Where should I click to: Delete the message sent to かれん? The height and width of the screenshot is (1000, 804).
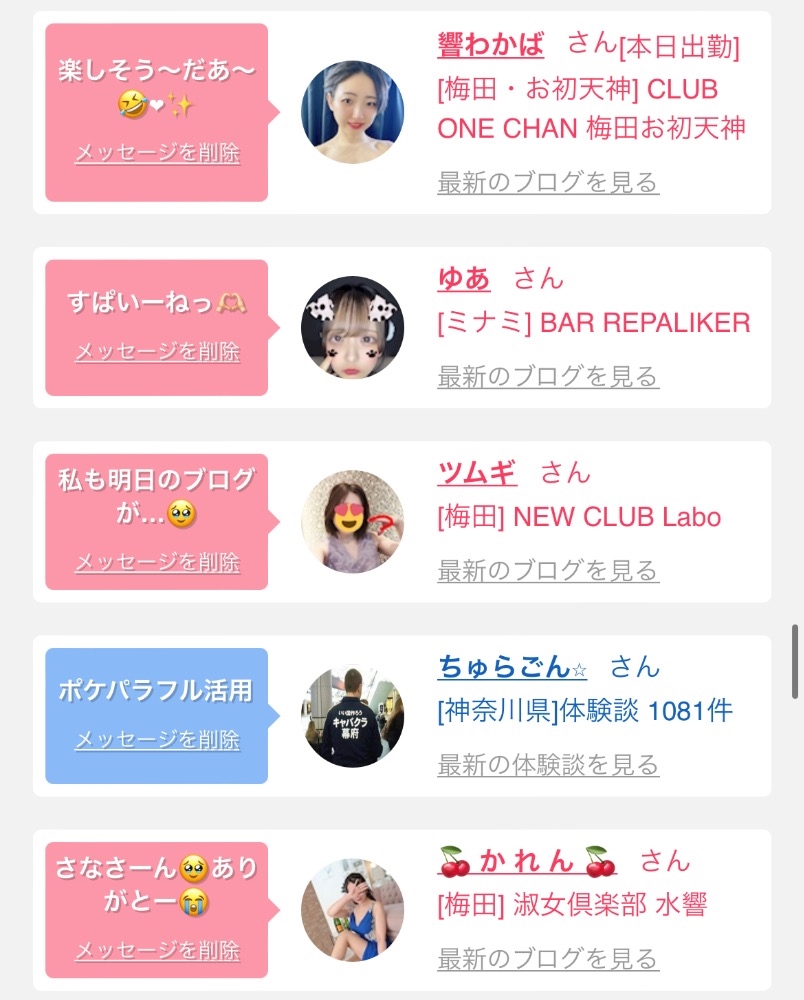point(157,950)
